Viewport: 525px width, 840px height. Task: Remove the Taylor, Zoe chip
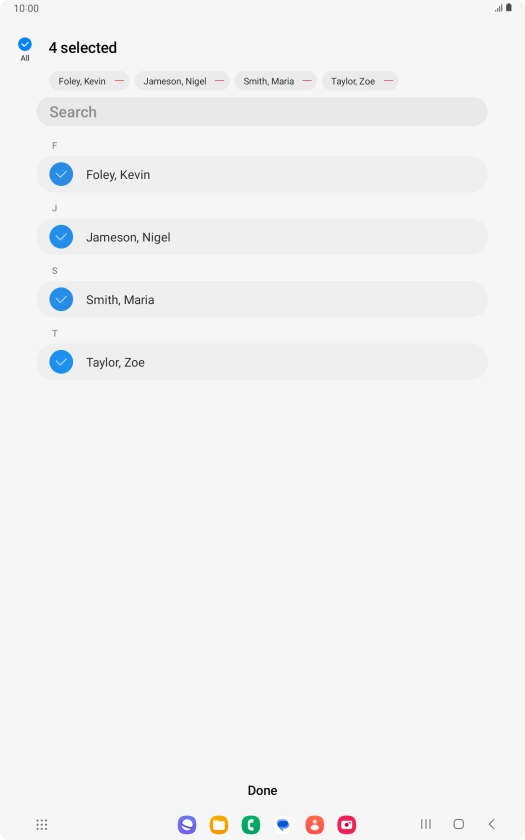(x=388, y=81)
